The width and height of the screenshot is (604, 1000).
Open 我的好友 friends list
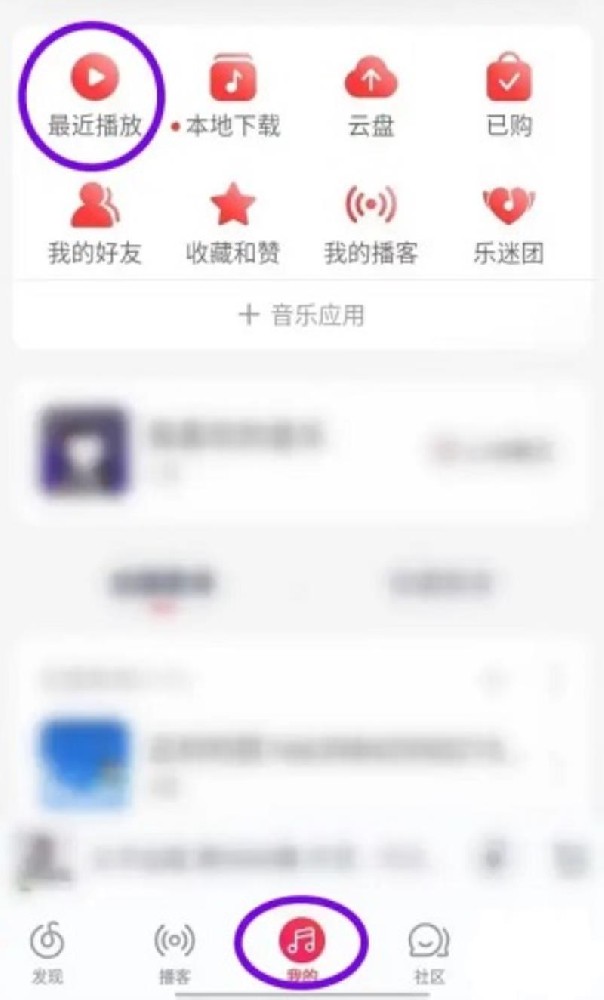95,224
